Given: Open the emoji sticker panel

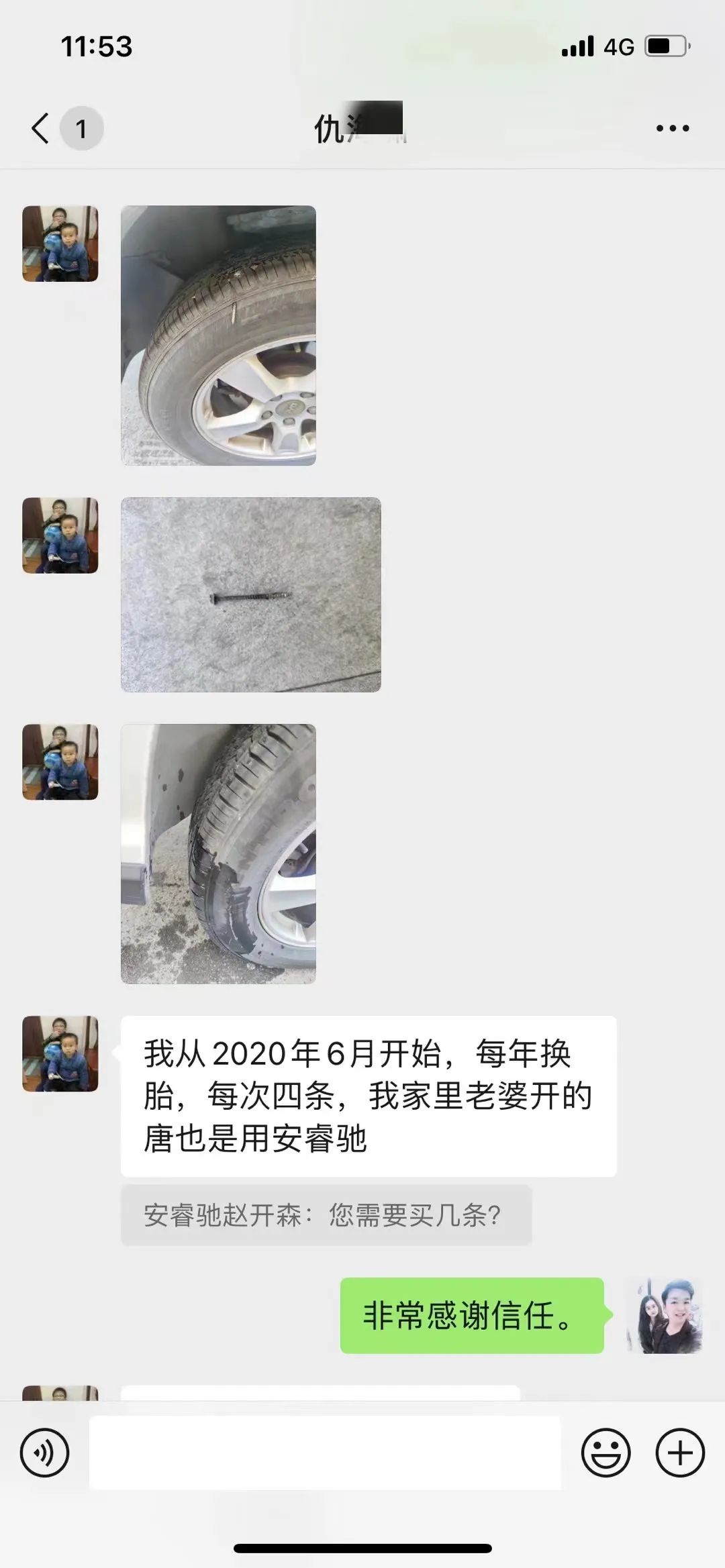Looking at the screenshot, I should click(x=606, y=1453).
